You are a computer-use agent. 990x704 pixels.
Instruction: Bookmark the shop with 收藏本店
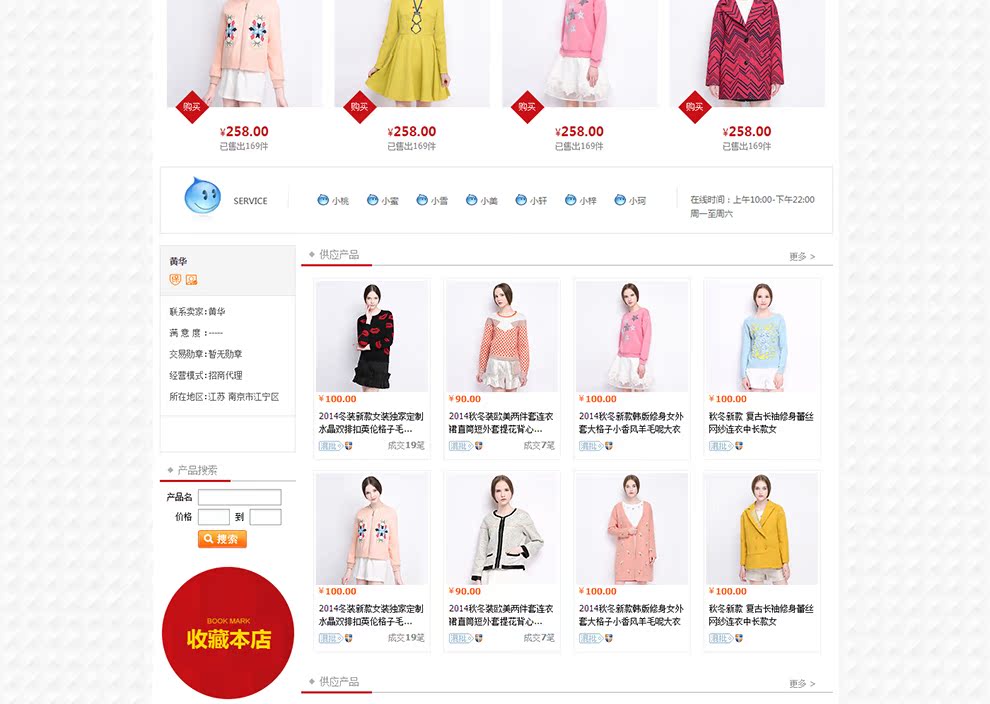[228, 633]
